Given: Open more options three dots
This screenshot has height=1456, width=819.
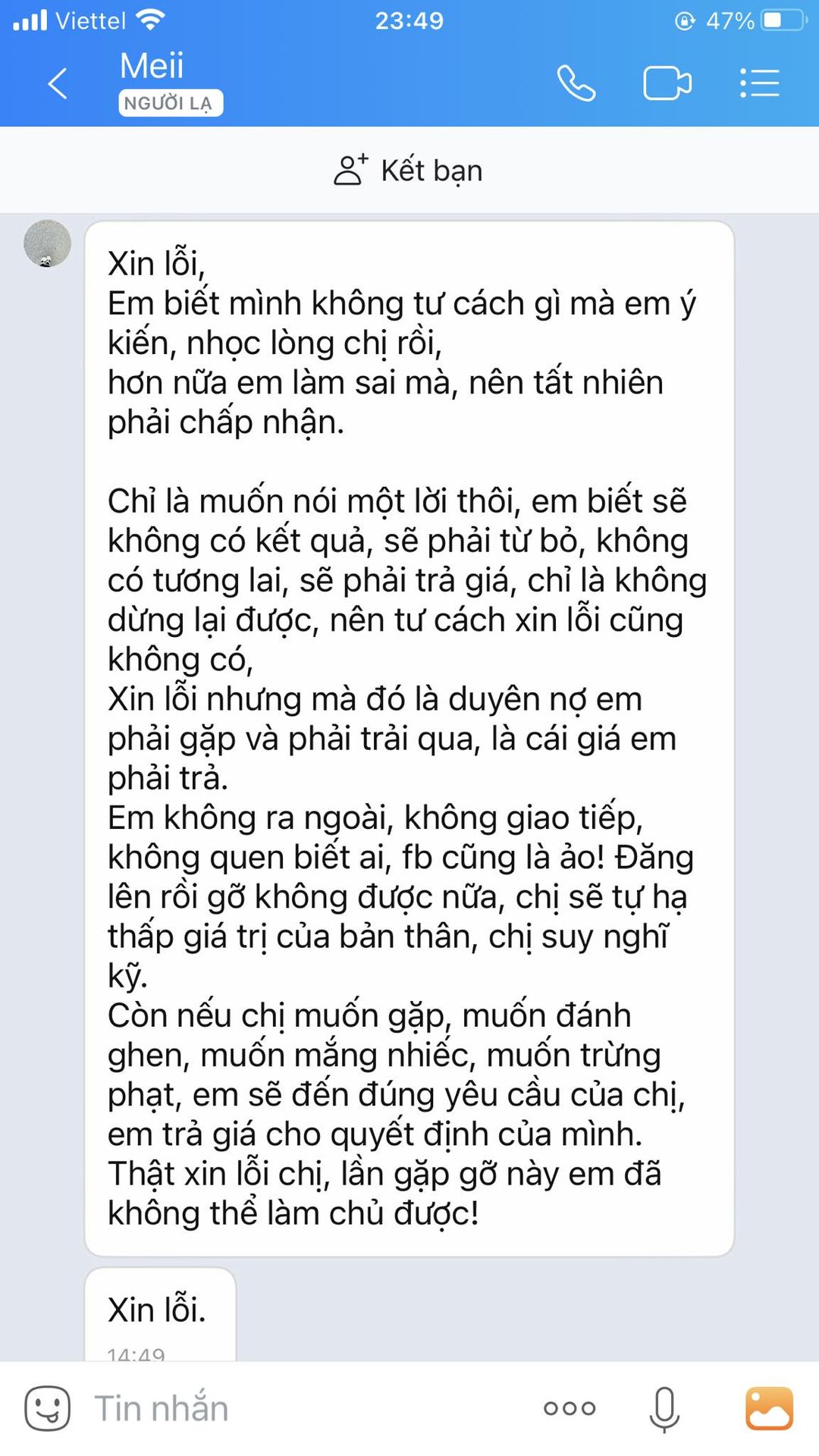Looking at the screenshot, I should pos(570,1408).
